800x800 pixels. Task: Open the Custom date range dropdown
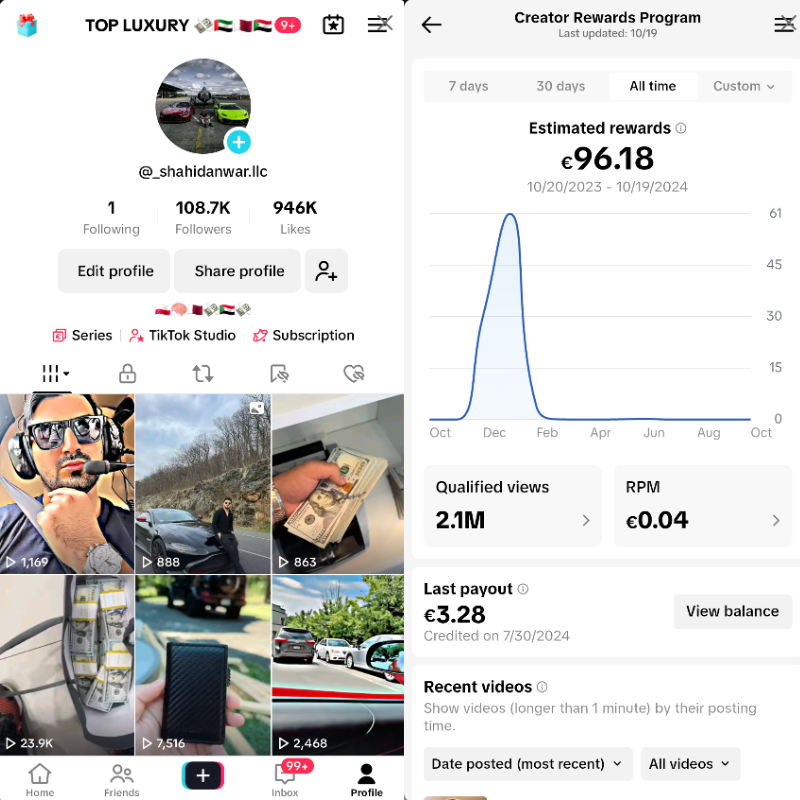(744, 86)
